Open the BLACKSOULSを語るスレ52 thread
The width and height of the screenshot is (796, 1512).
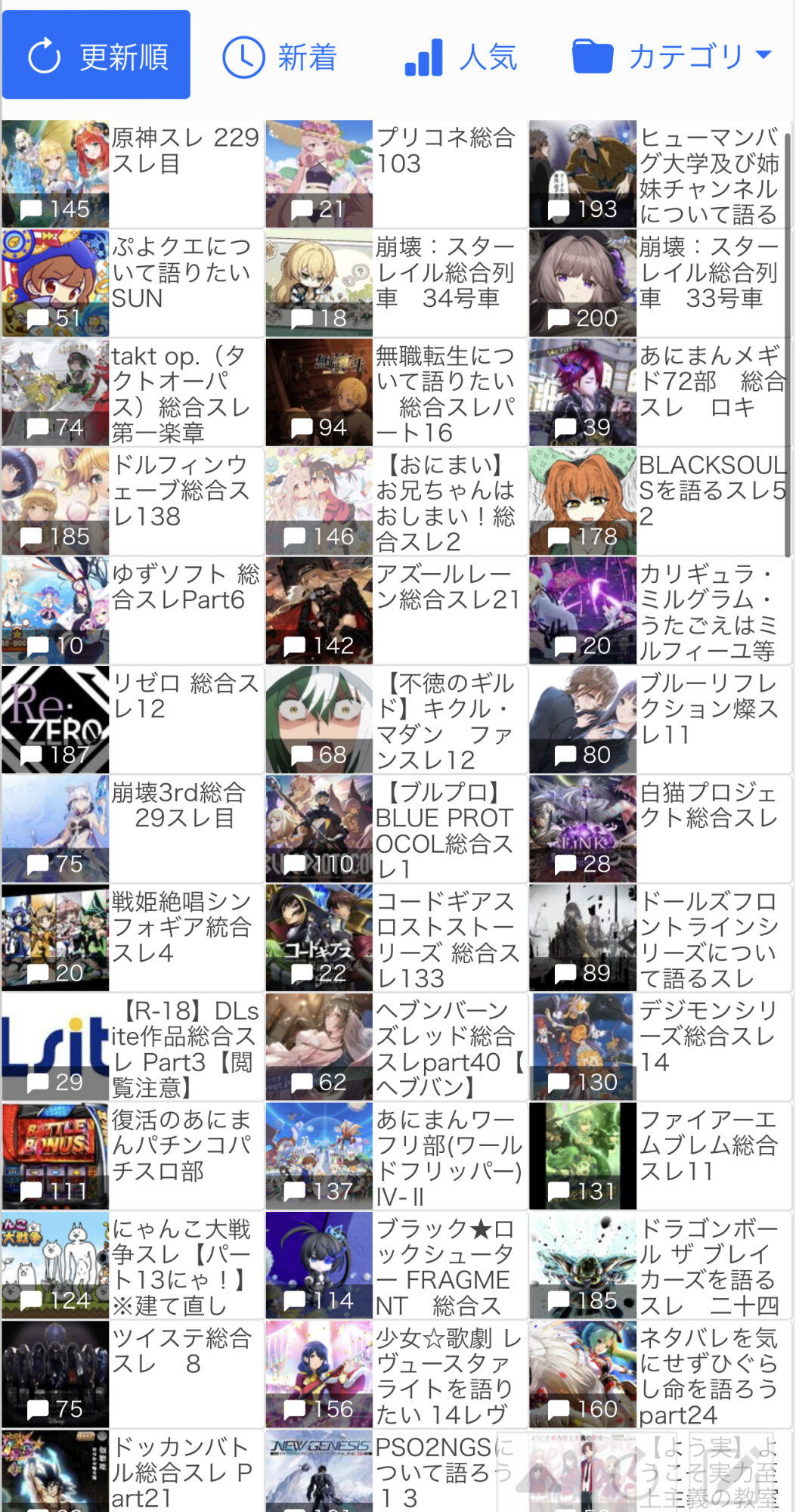[x=659, y=500]
